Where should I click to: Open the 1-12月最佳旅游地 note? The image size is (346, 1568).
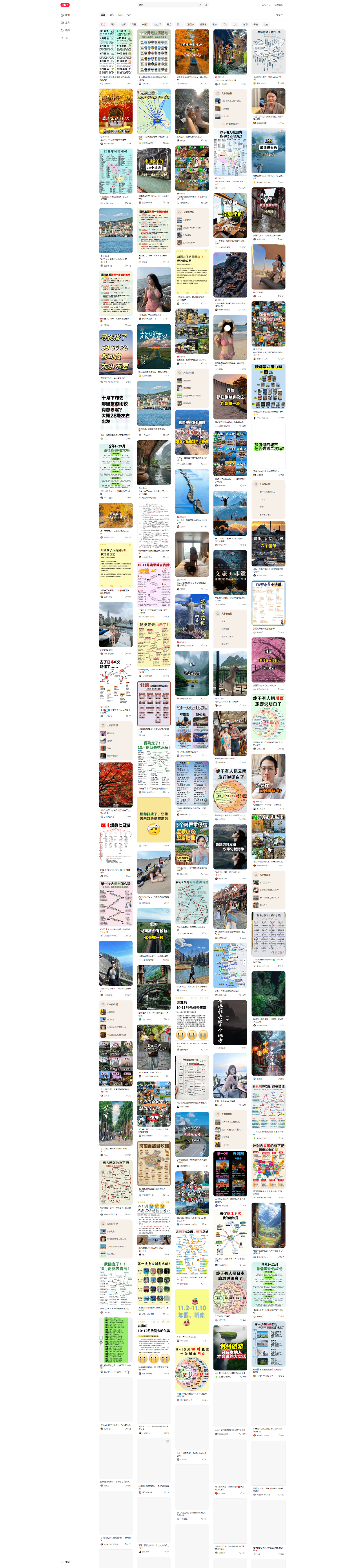point(153,52)
